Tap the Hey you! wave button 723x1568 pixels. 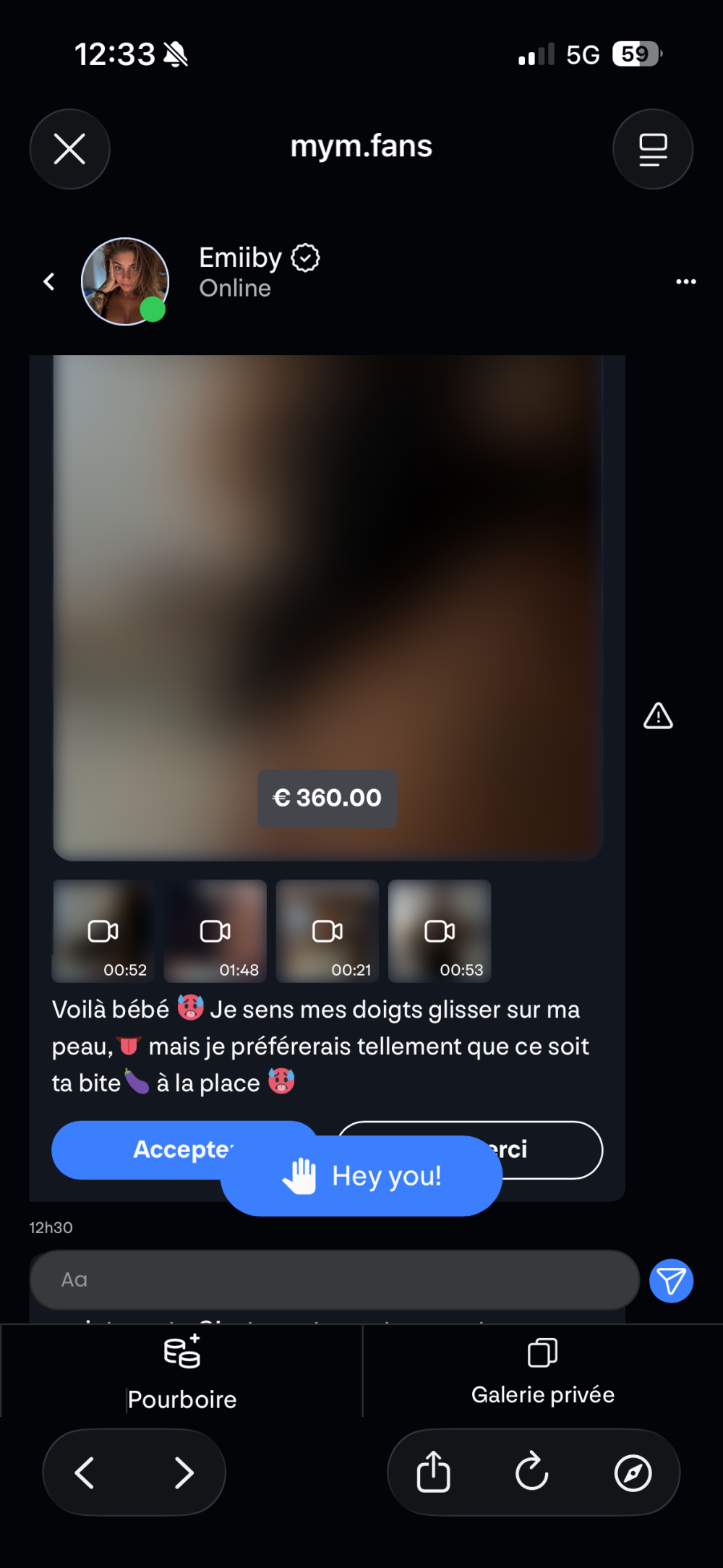tap(361, 1176)
